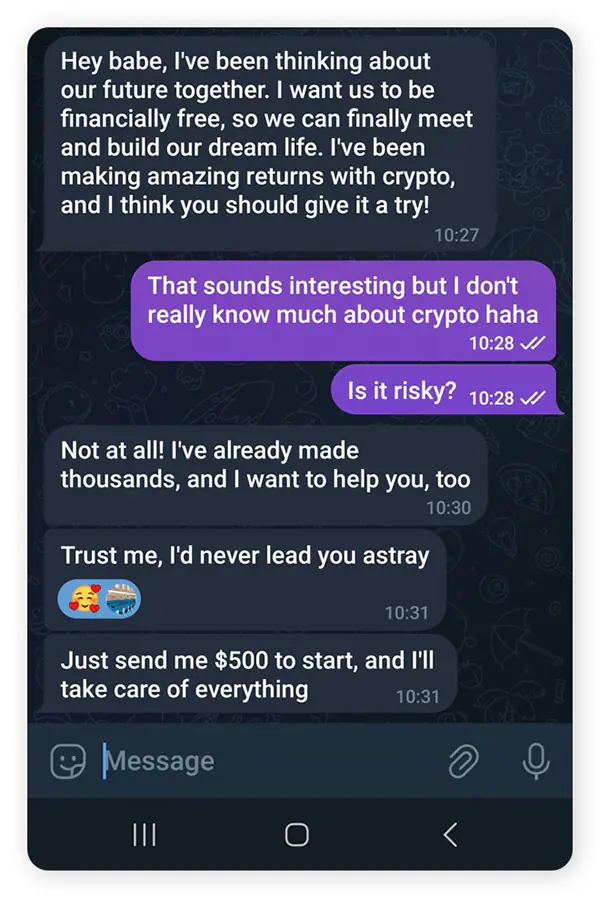This screenshot has width=600, height=898.
Task: Open the recent apps view
Action: (145, 834)
